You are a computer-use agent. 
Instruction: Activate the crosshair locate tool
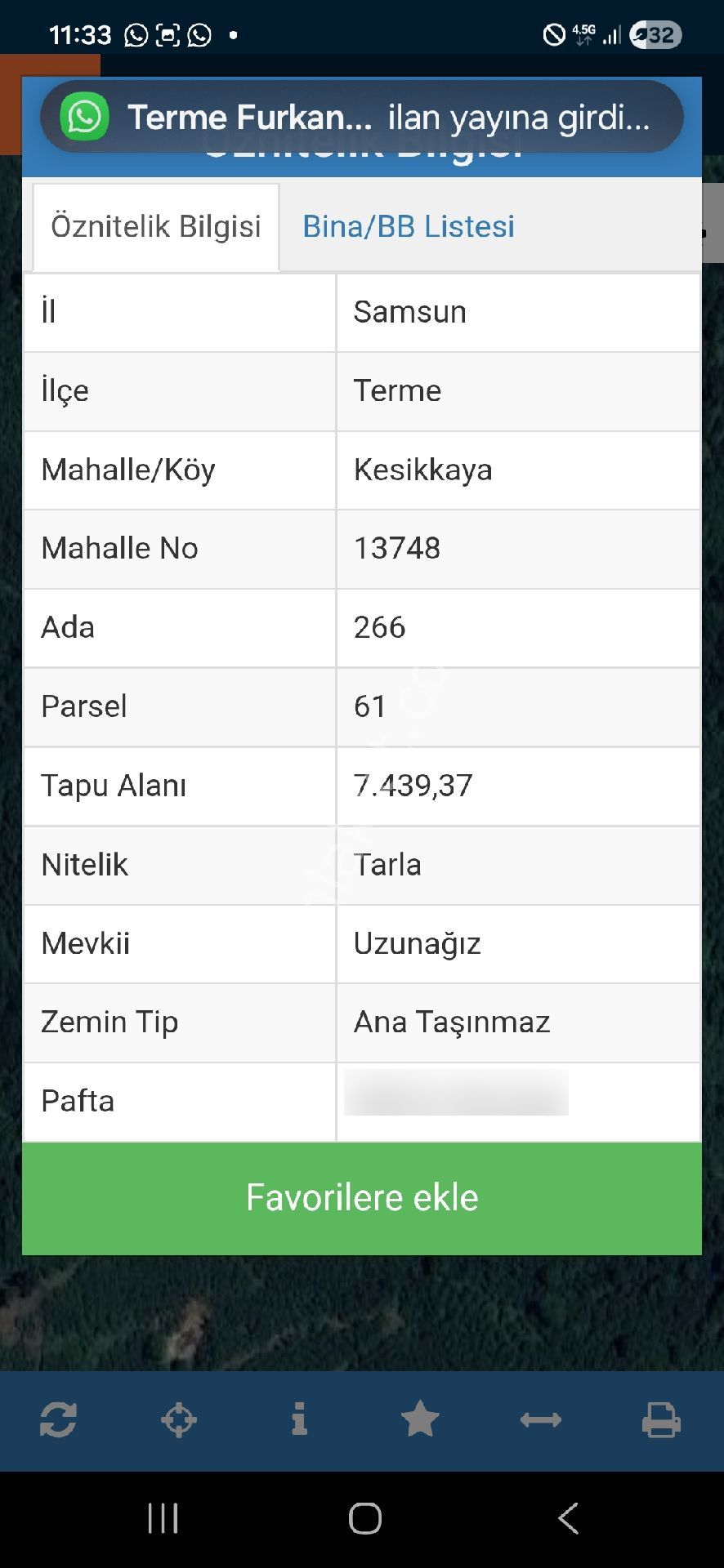[179, 1419]
